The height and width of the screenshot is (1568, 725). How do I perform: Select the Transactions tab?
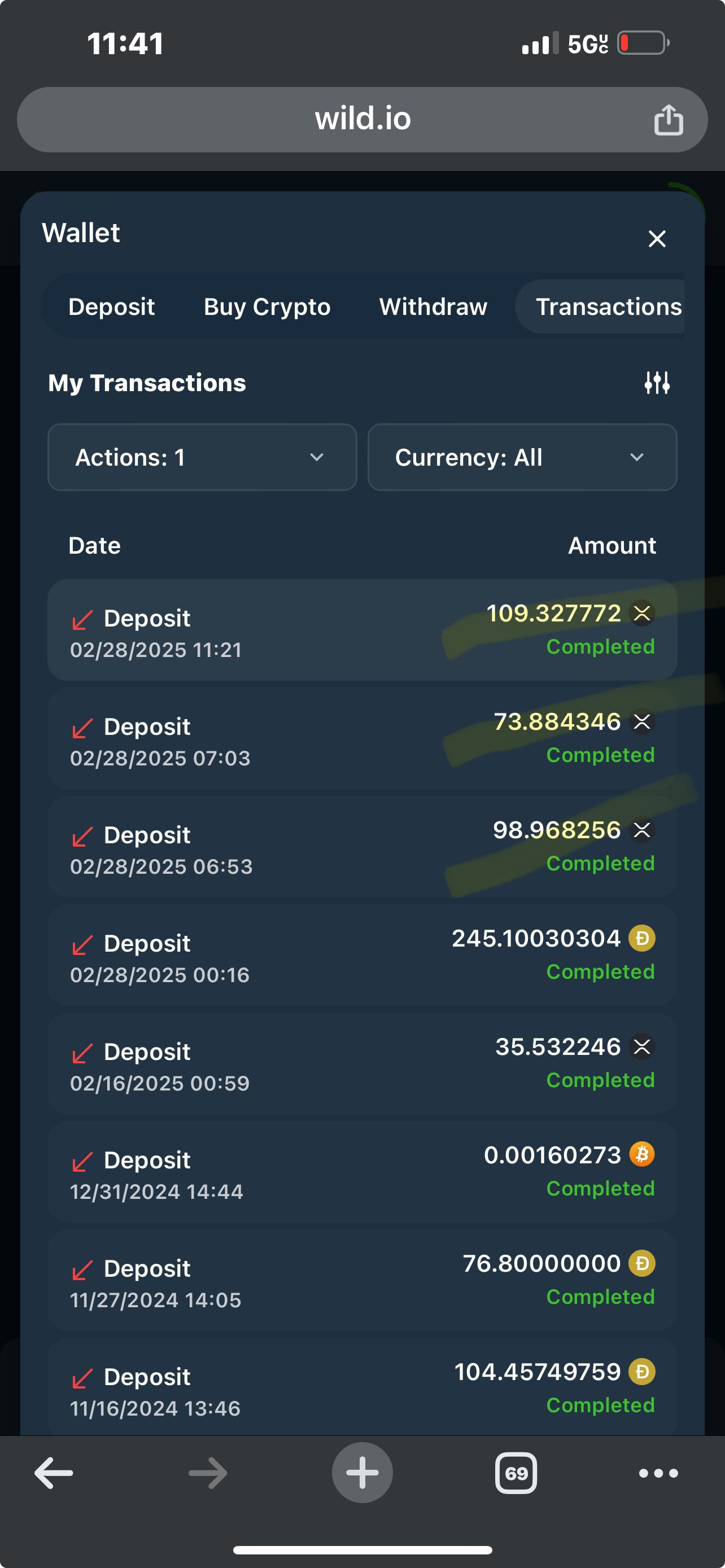[x=608, y=307]
